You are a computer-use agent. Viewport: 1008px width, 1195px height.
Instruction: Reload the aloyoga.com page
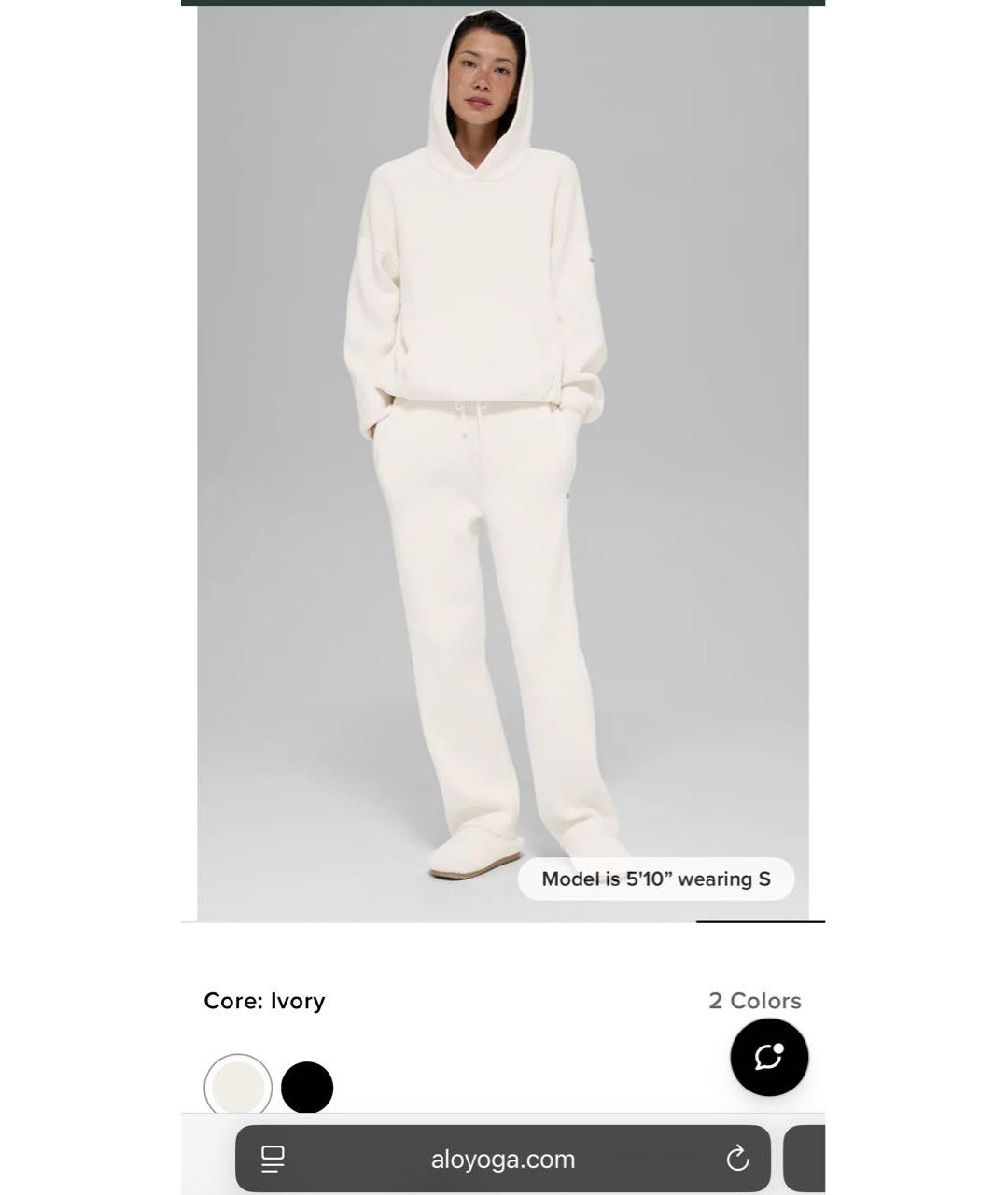coord(737,1159)
